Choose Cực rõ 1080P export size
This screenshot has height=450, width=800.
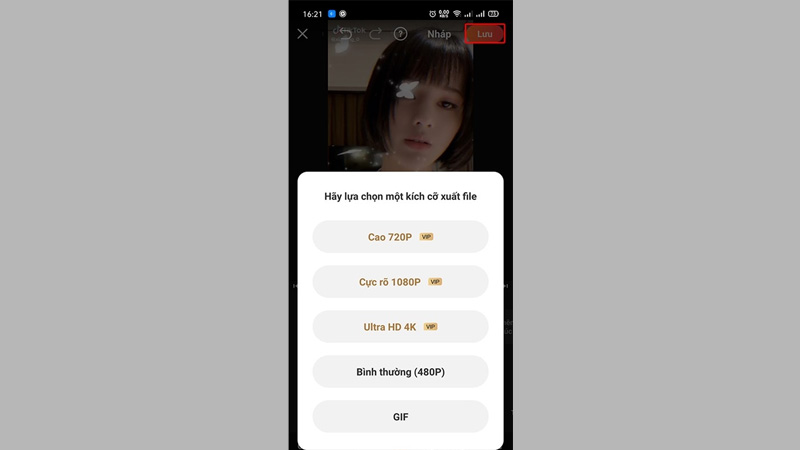click(x=400, y=282)
